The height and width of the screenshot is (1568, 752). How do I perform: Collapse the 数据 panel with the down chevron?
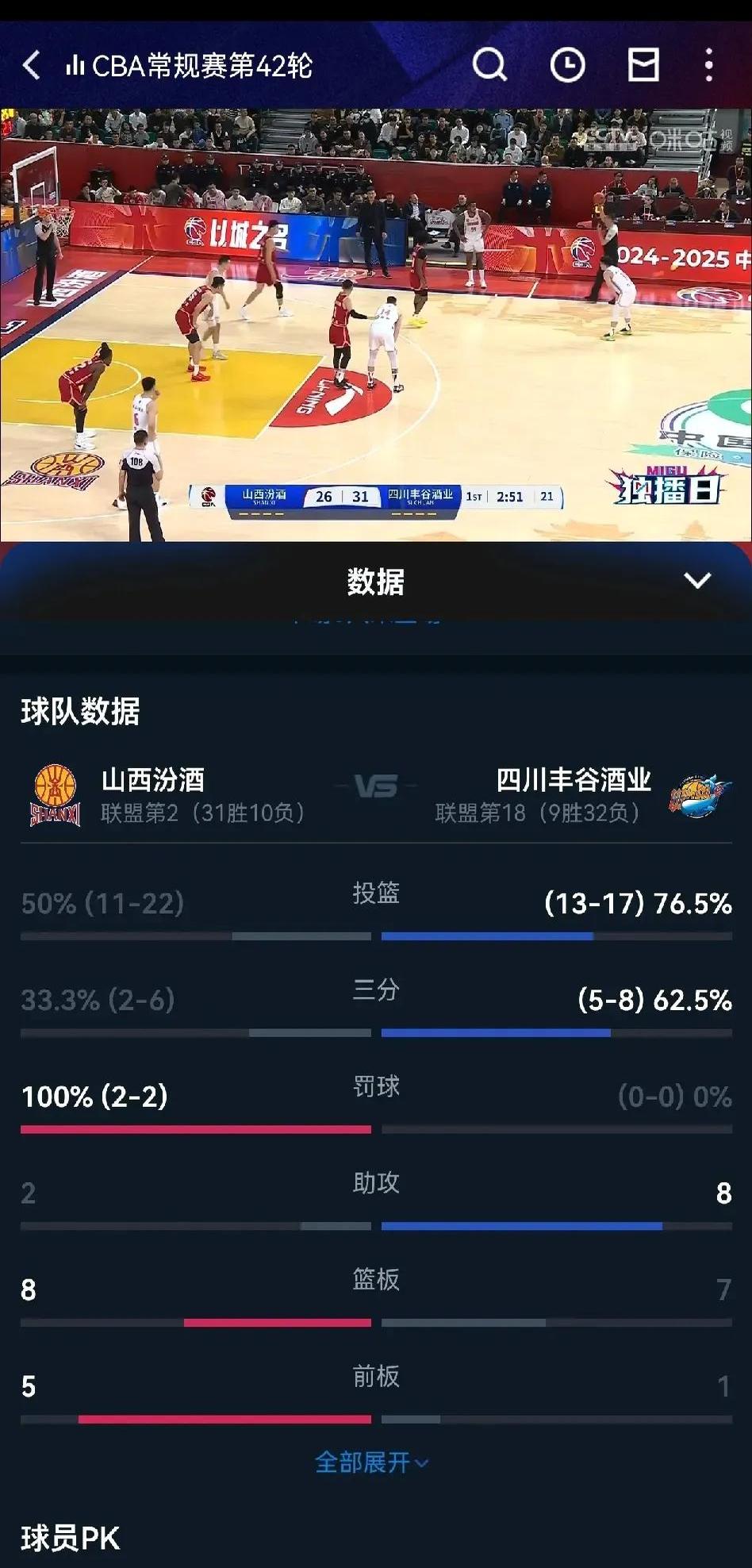(x=696, y=581)
